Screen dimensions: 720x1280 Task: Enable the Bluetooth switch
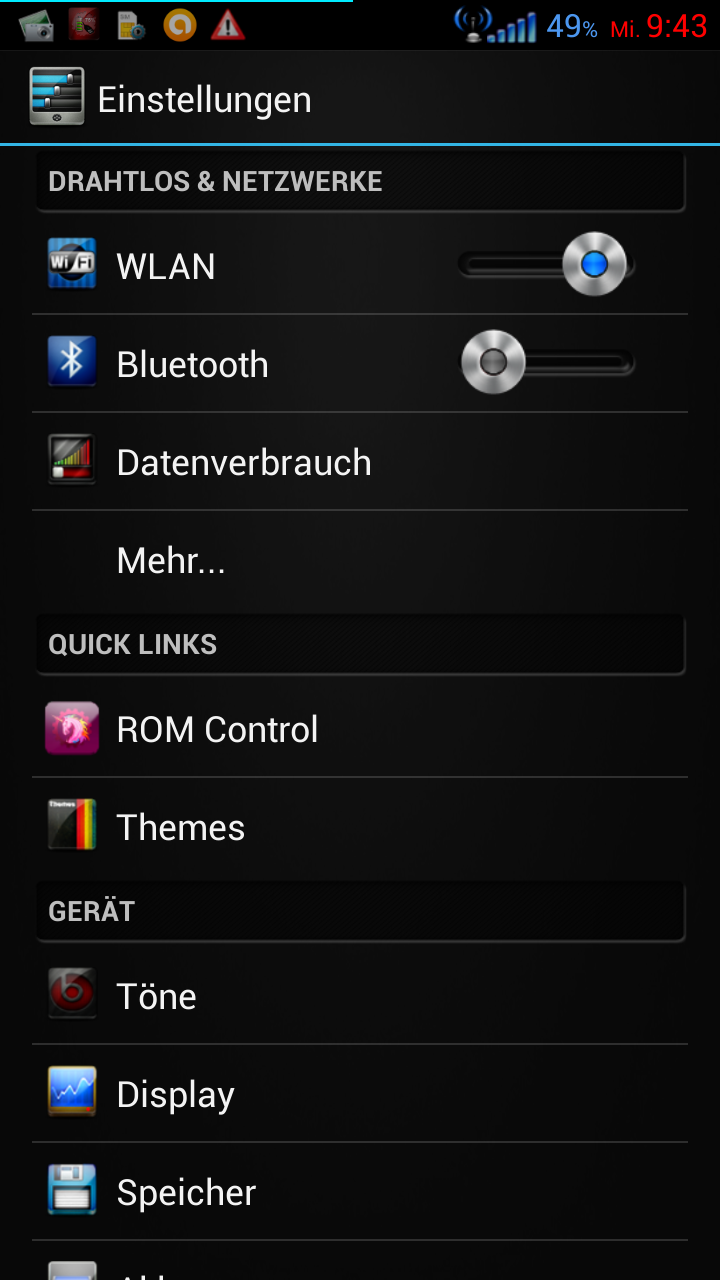pyautogui.click(x=546, y=363)
